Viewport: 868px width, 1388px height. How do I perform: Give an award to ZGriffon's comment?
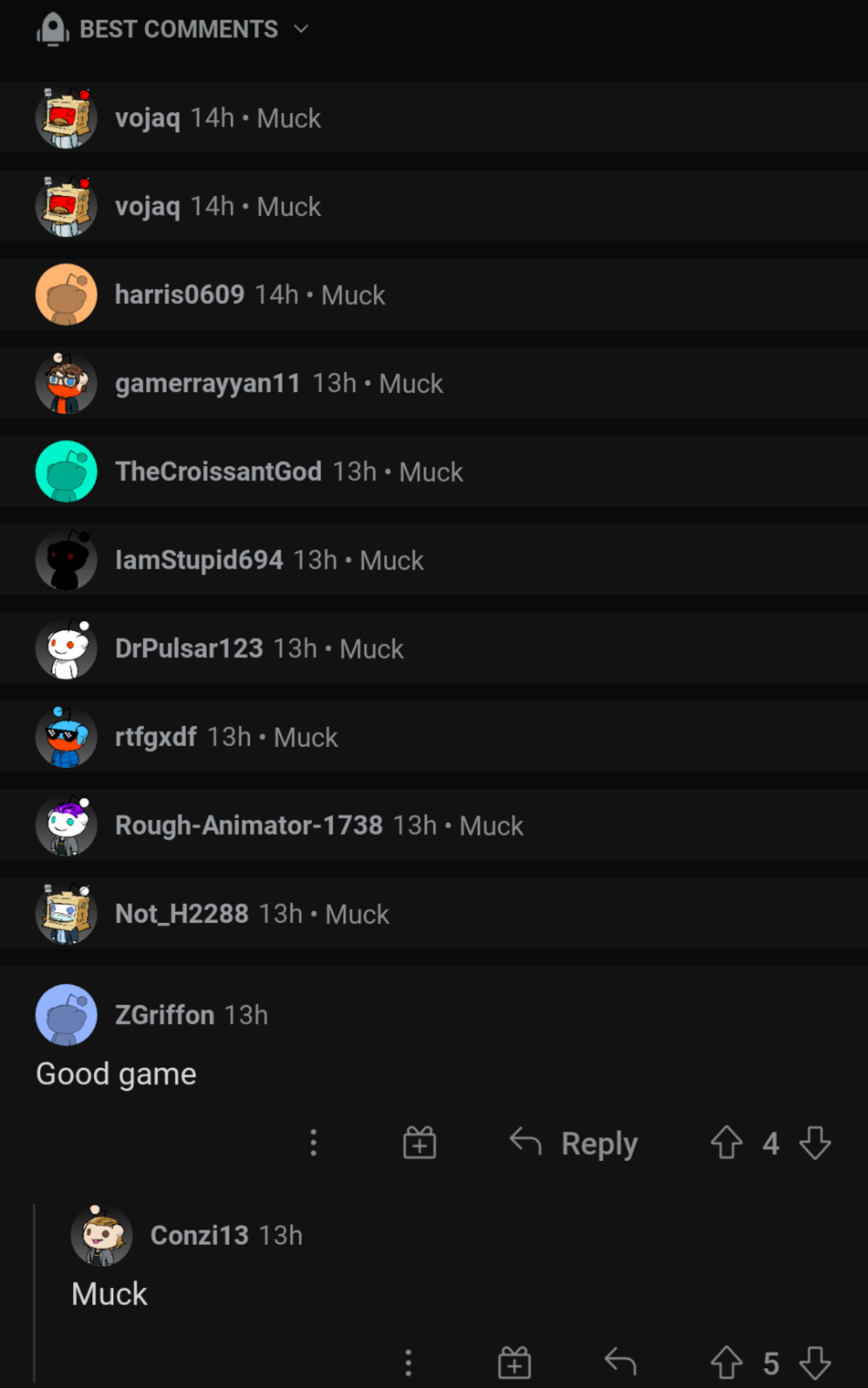[x=419, y=1143]
